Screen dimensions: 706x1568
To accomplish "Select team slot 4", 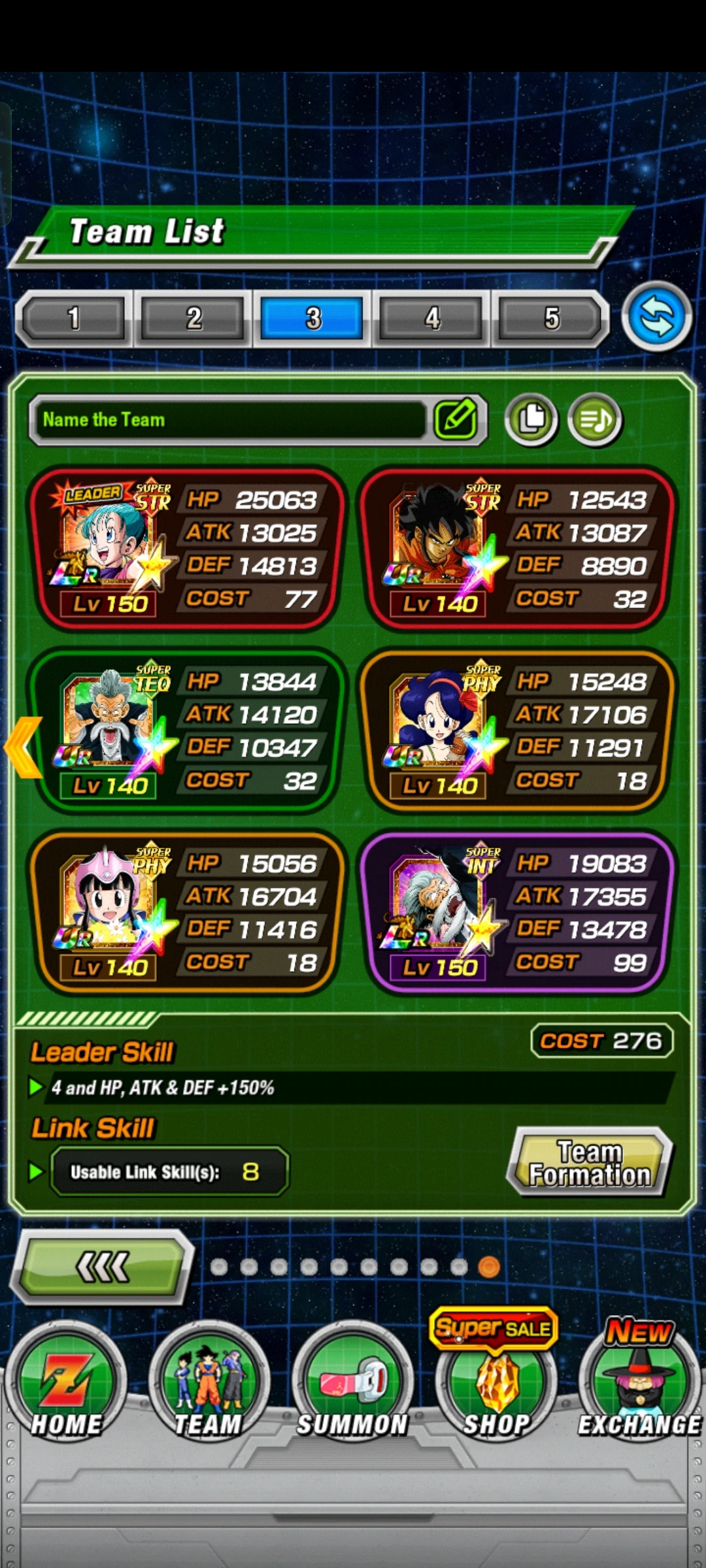I will tap(432, 318).
